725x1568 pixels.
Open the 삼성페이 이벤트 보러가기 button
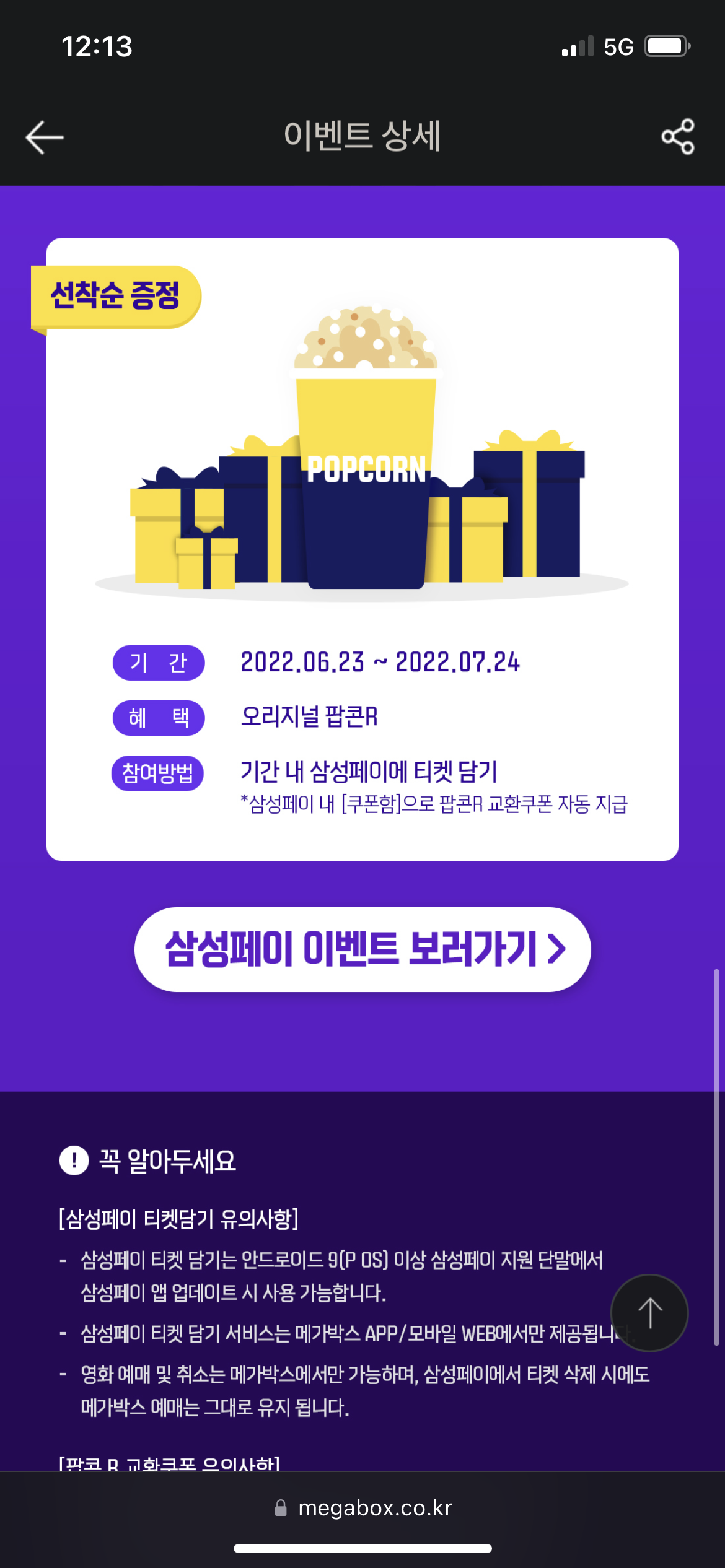[x=362, y=949]
